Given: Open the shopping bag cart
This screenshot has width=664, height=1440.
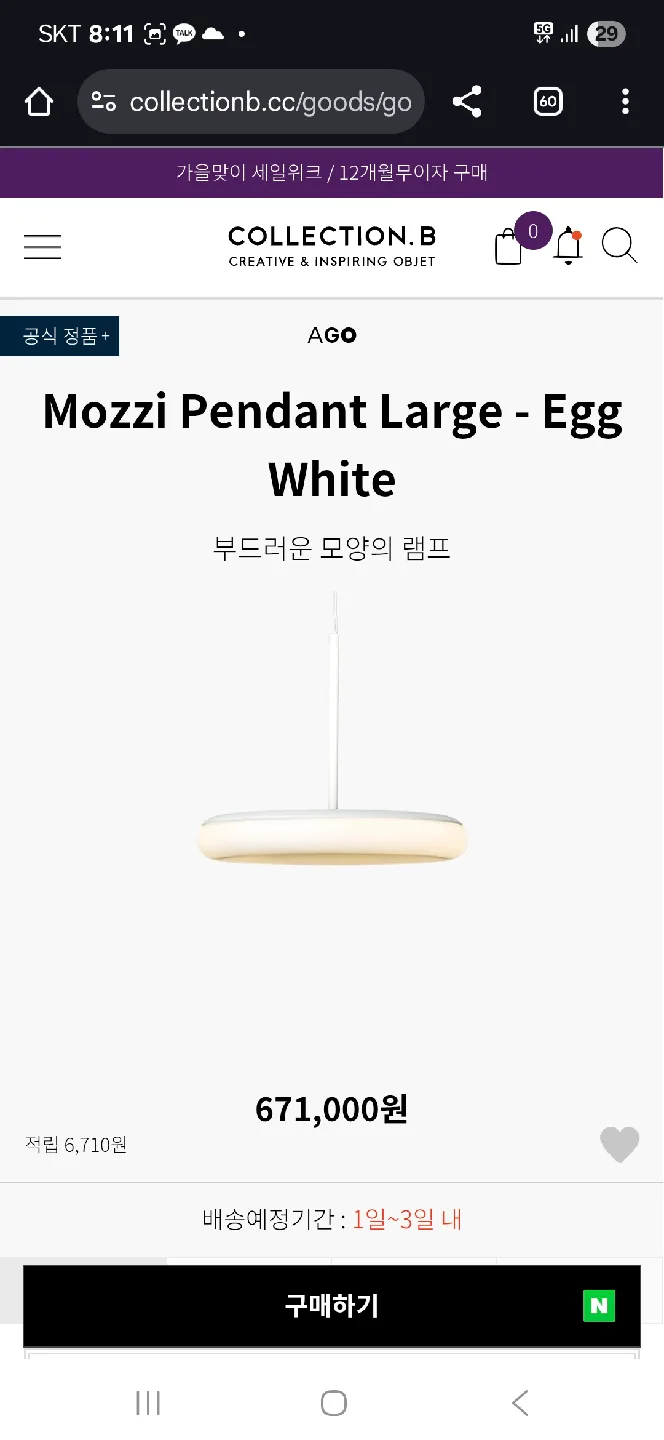Looking at the screenshot, I should tap(509, 246).
